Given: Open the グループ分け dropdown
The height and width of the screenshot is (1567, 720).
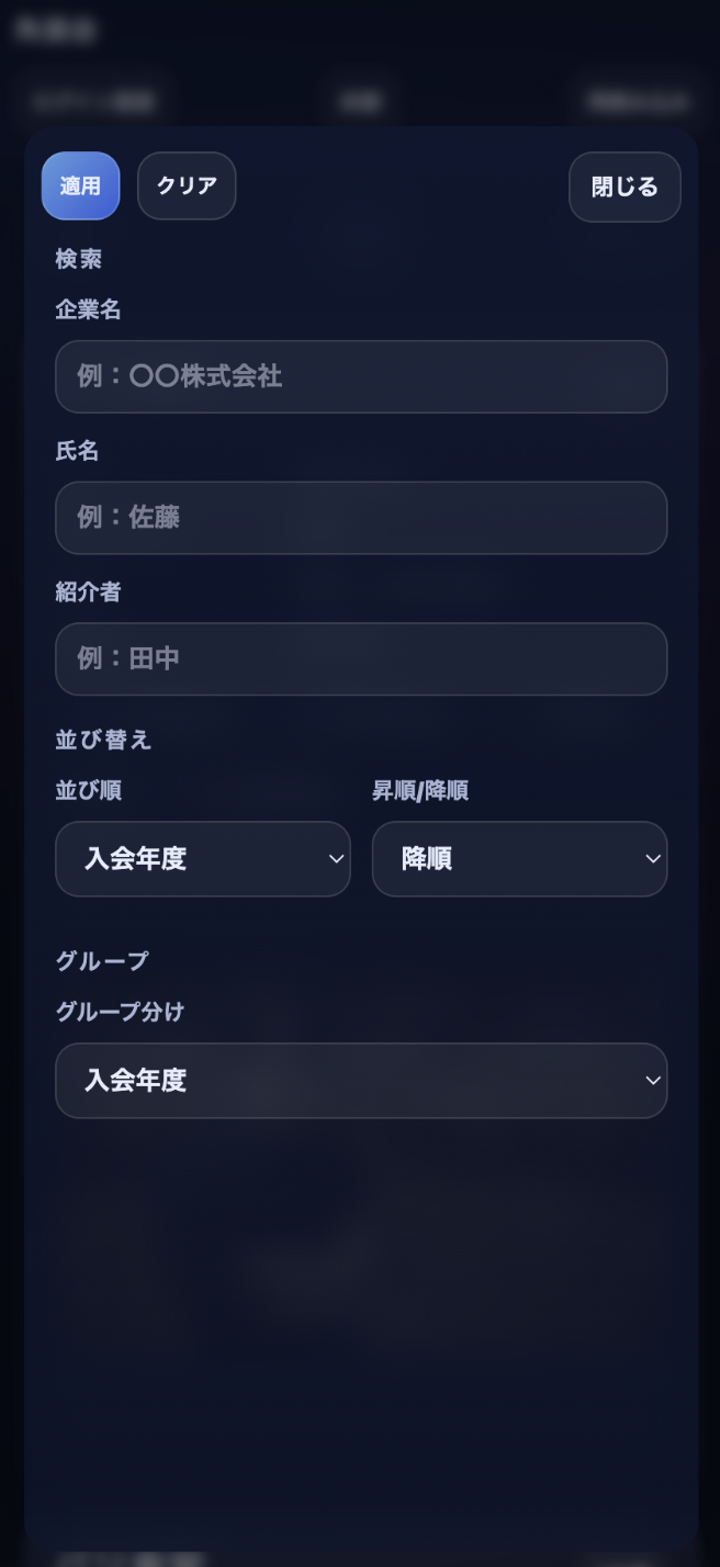Looking at the screenshot, I should click(361, 1081).
